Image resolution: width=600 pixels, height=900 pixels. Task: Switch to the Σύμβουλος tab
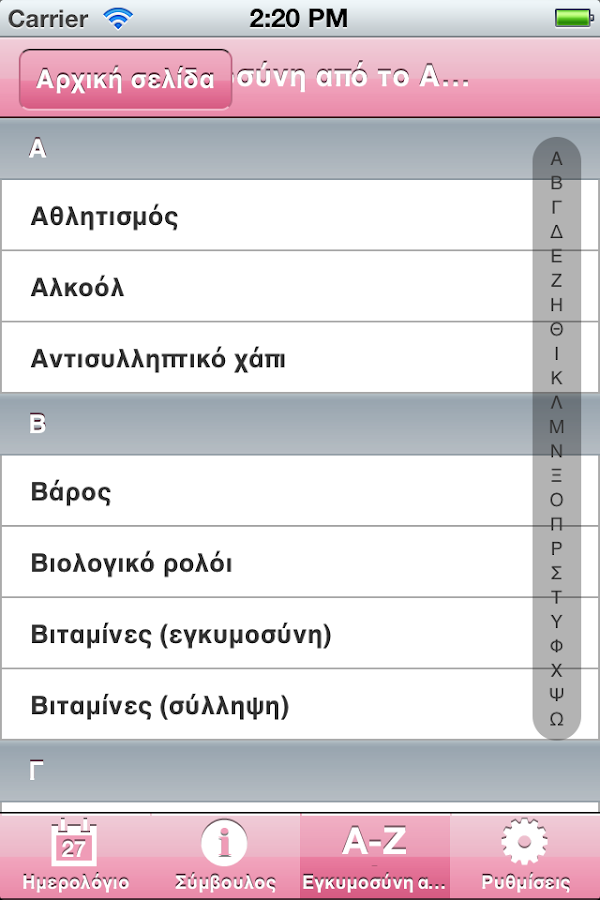coord(225,856)
